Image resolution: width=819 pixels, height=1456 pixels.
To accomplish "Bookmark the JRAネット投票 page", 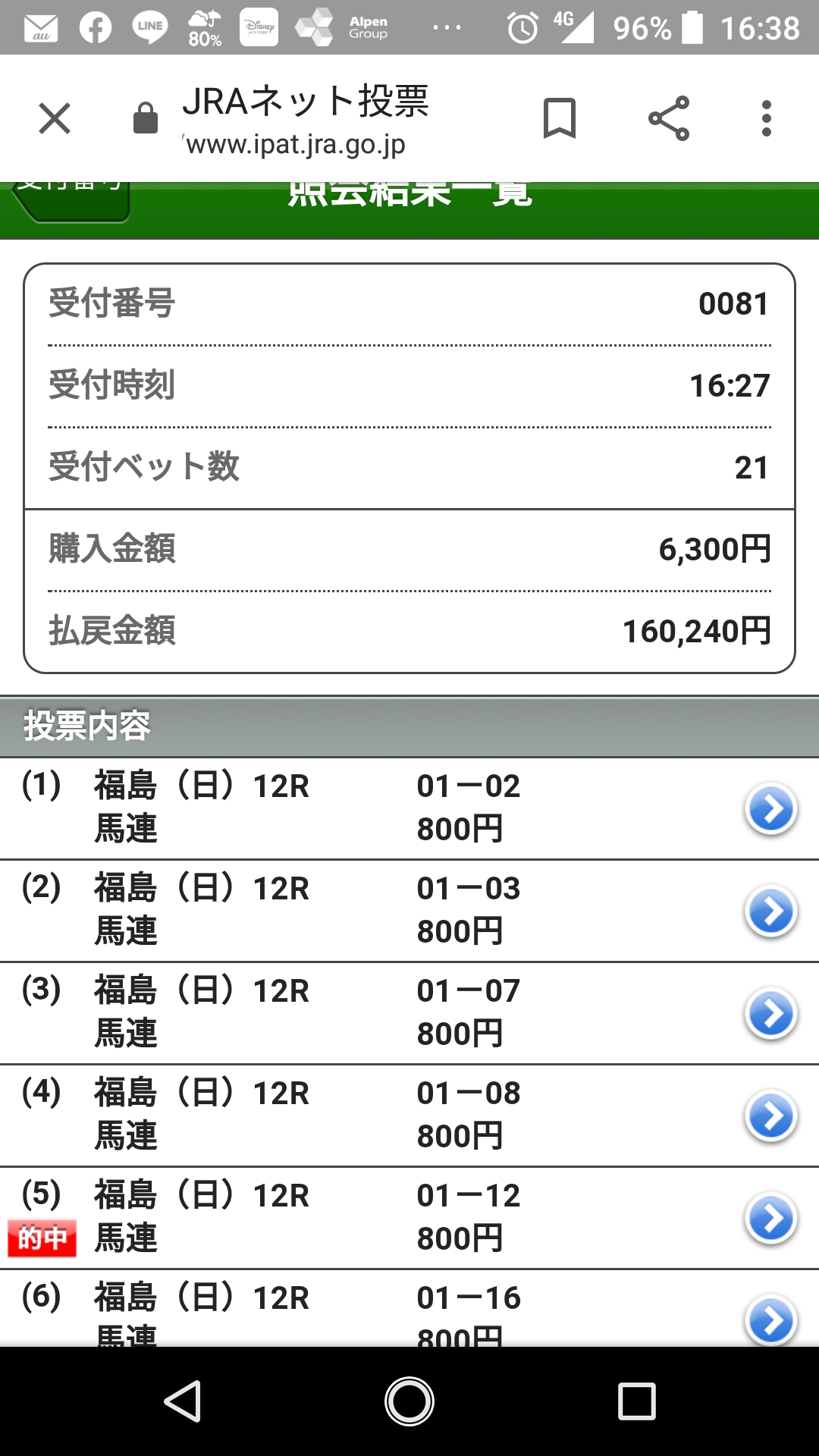I will point(560,118).
